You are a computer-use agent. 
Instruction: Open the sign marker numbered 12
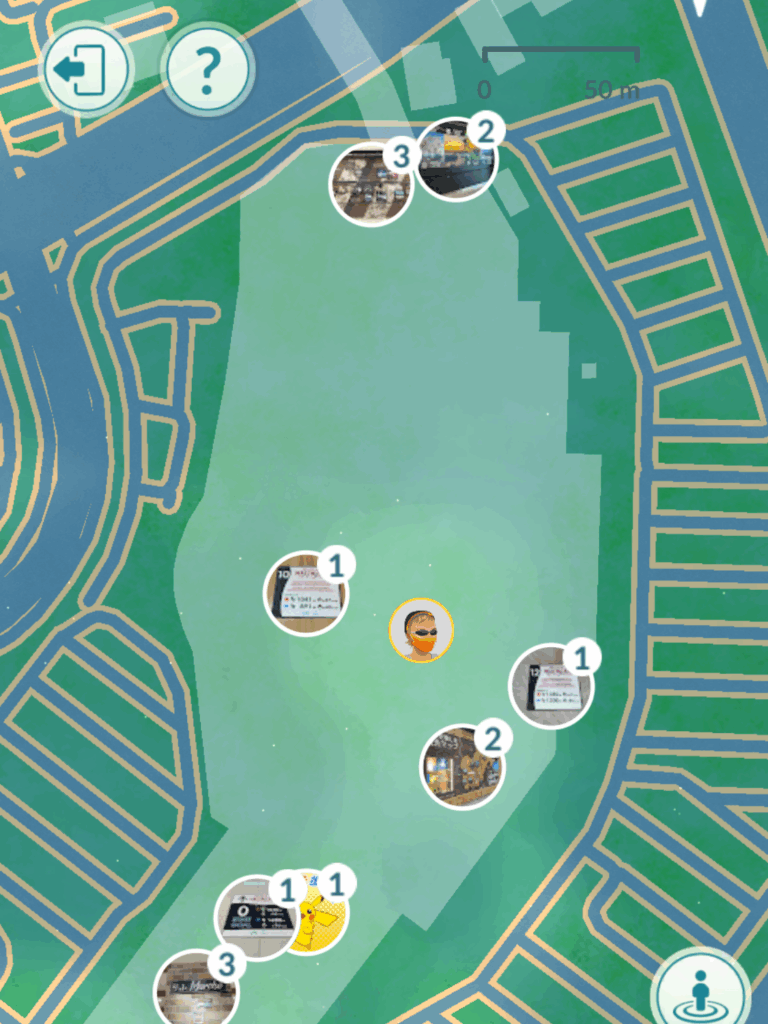pyautogui.click(x=551, y=686)
